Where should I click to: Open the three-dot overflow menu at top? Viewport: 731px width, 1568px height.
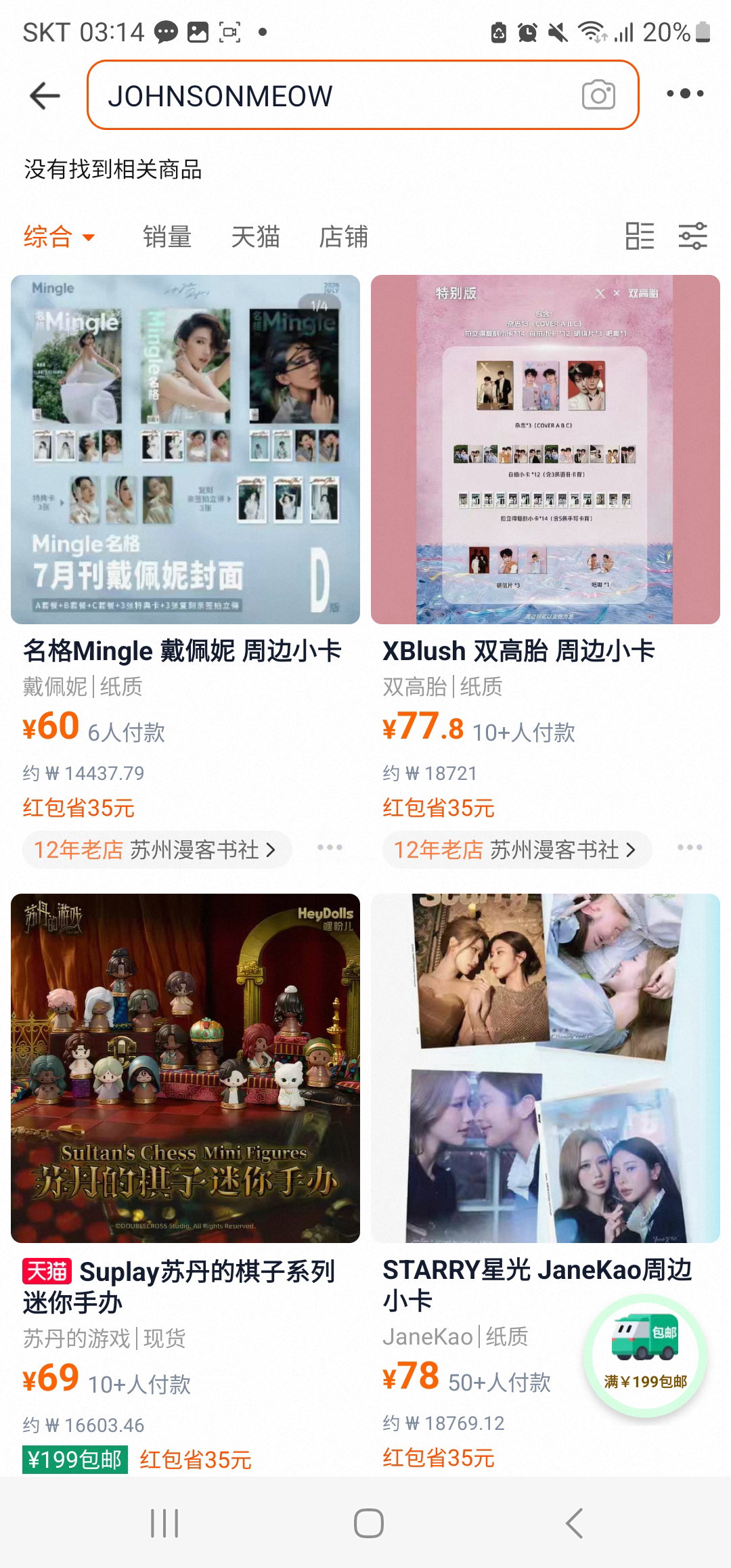coord(684,93)
